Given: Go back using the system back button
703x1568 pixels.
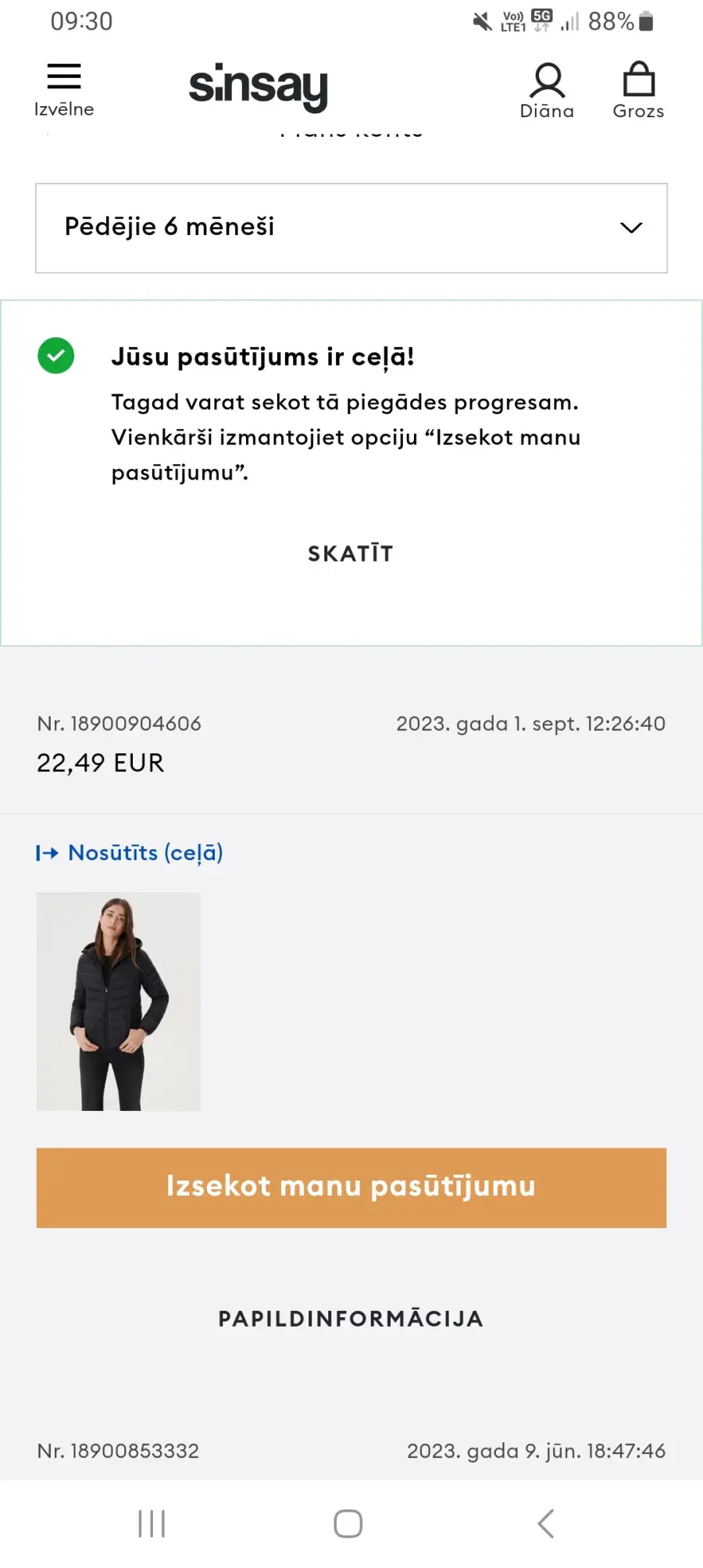Looking at the screenshot, I should (x=546, y=1523).
